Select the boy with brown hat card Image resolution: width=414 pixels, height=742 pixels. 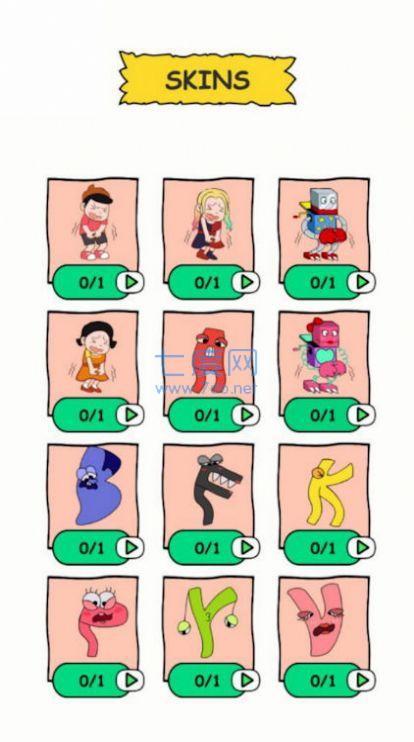pyautogui.click(x=93, y=222)
